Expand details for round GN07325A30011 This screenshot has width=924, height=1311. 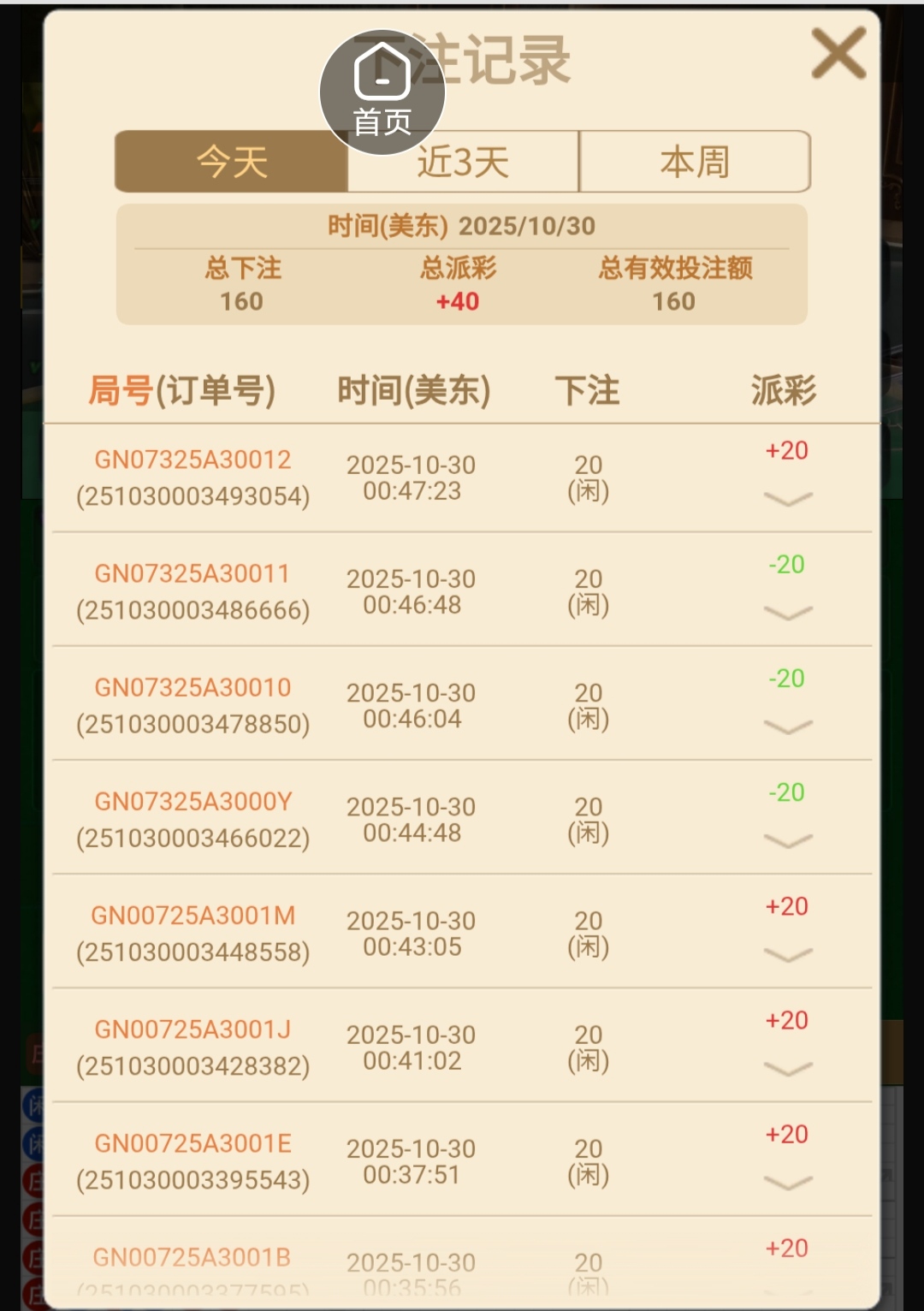click(x=787, y=613)
